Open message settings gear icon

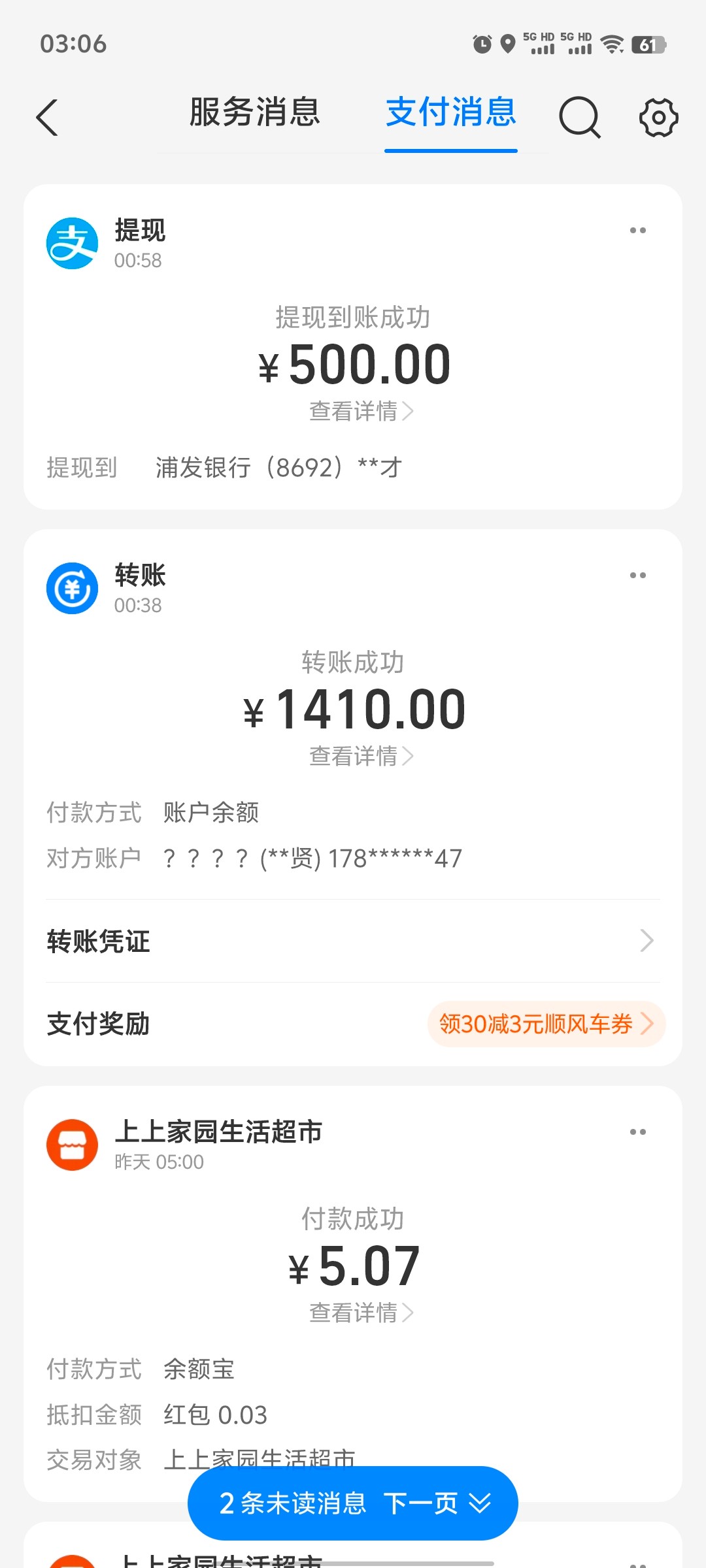click(658, 118)
